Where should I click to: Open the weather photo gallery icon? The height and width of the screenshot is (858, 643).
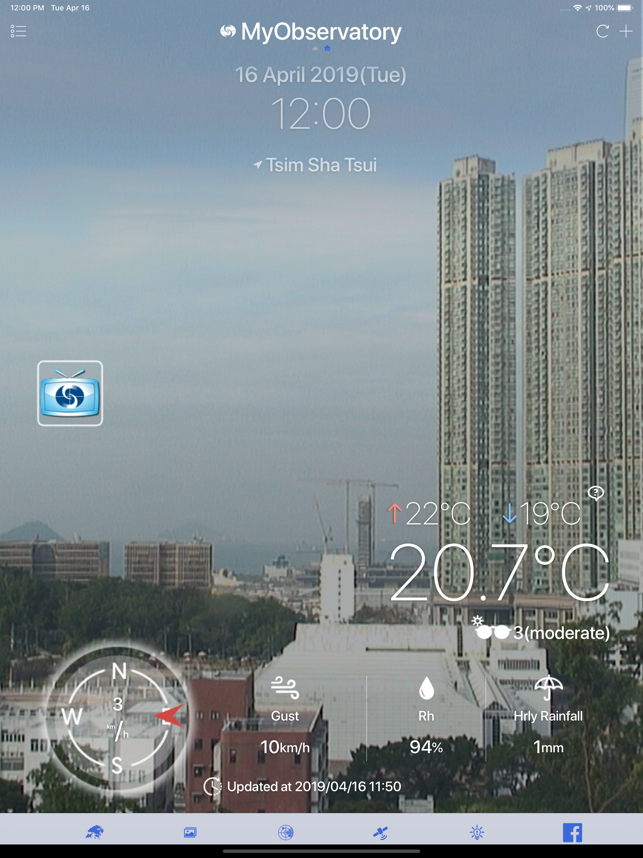click(x=190, y=832)
